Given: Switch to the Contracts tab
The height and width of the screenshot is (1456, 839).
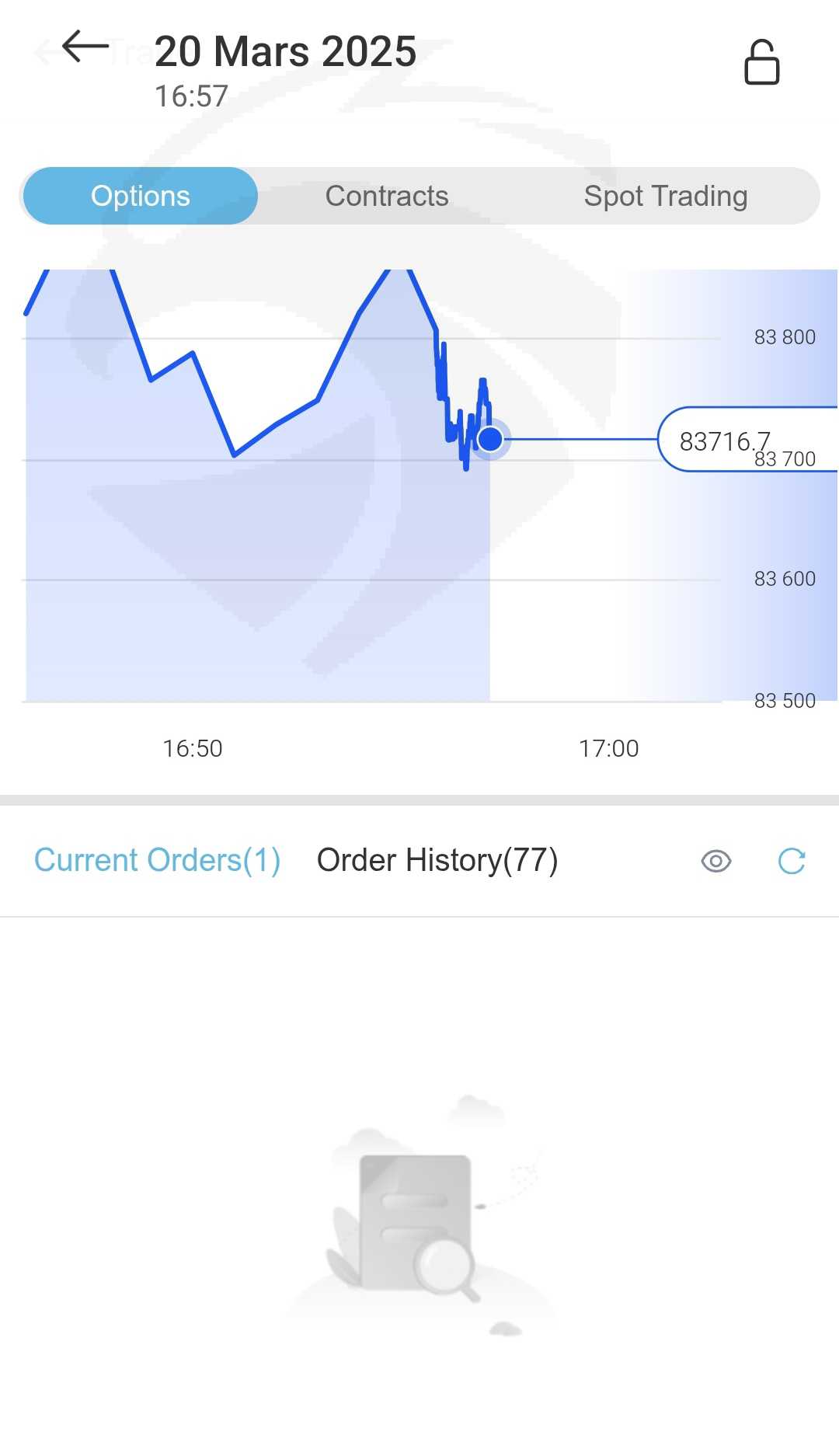Looking at the screenshot, I should click(386, 197).
